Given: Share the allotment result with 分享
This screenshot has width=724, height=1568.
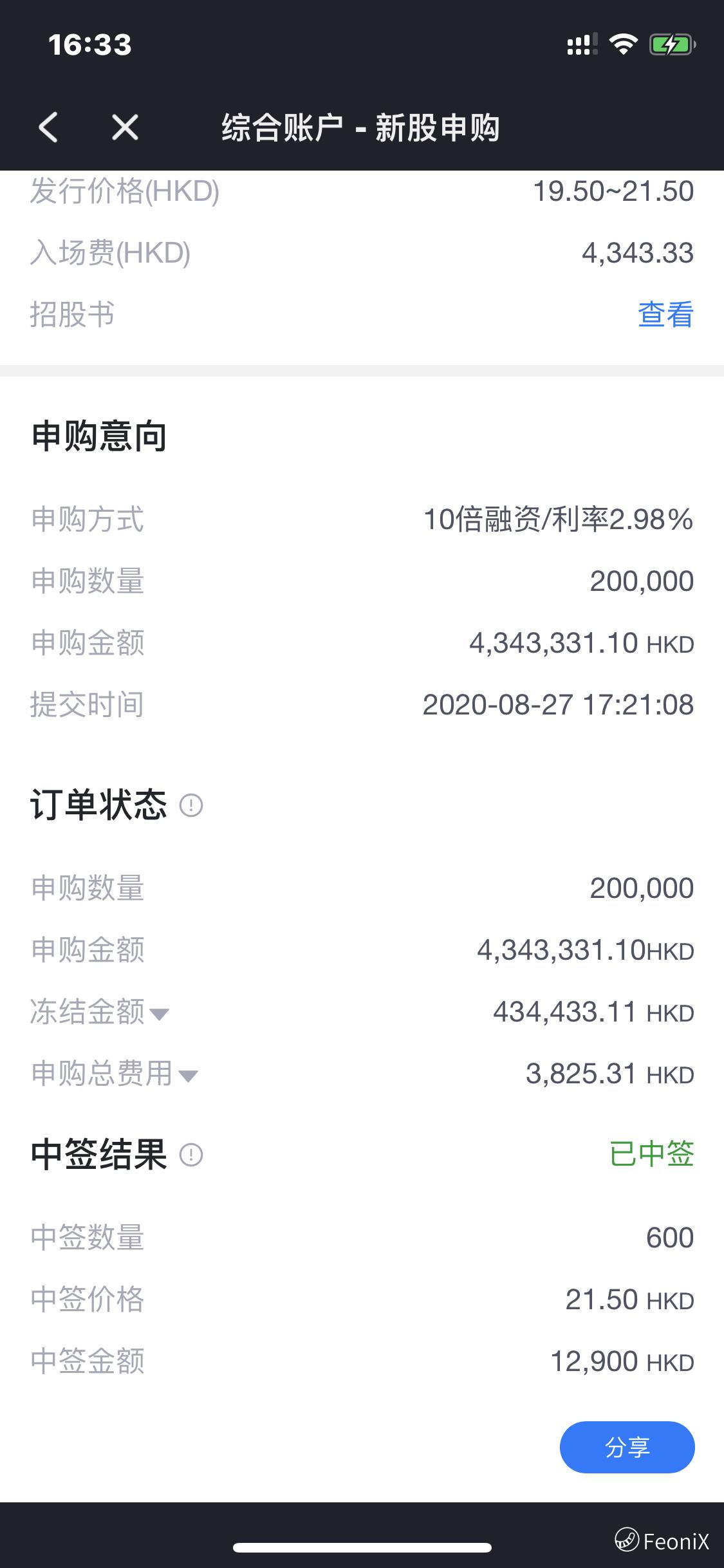Looking at the screenshot, I should tap(627, 1447).
